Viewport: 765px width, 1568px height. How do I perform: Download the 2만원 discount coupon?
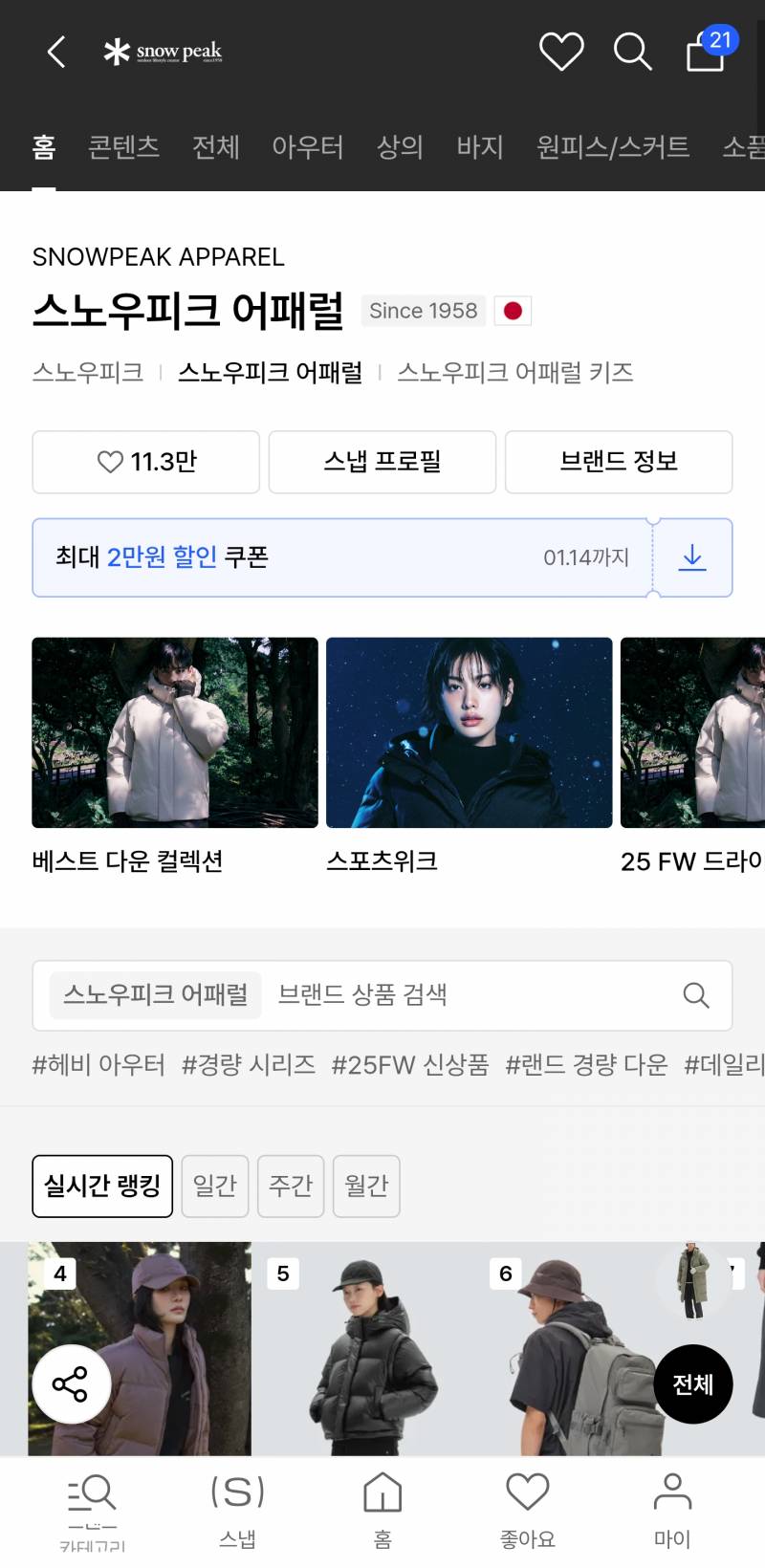[x=691, y=557]
